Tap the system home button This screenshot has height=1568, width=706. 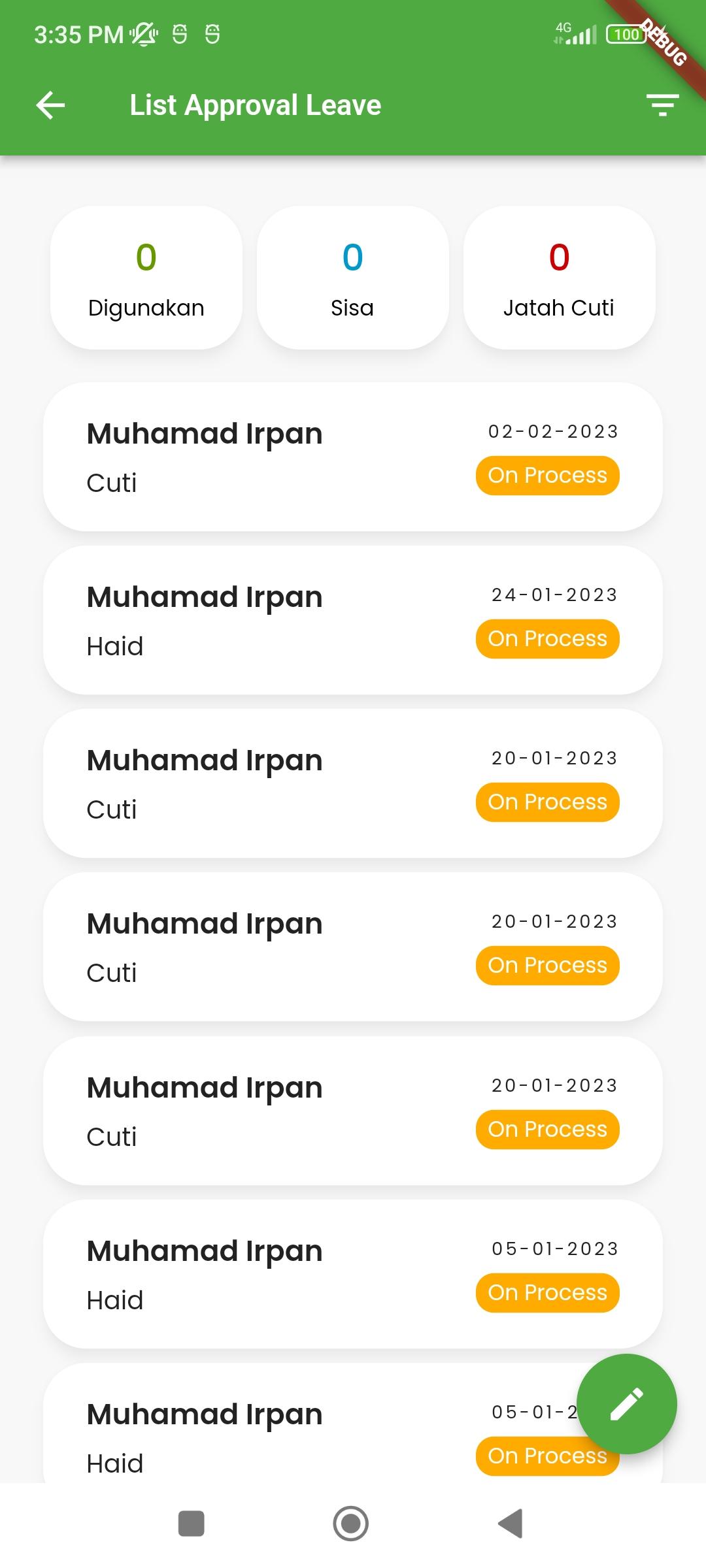tap(351, 1524)
